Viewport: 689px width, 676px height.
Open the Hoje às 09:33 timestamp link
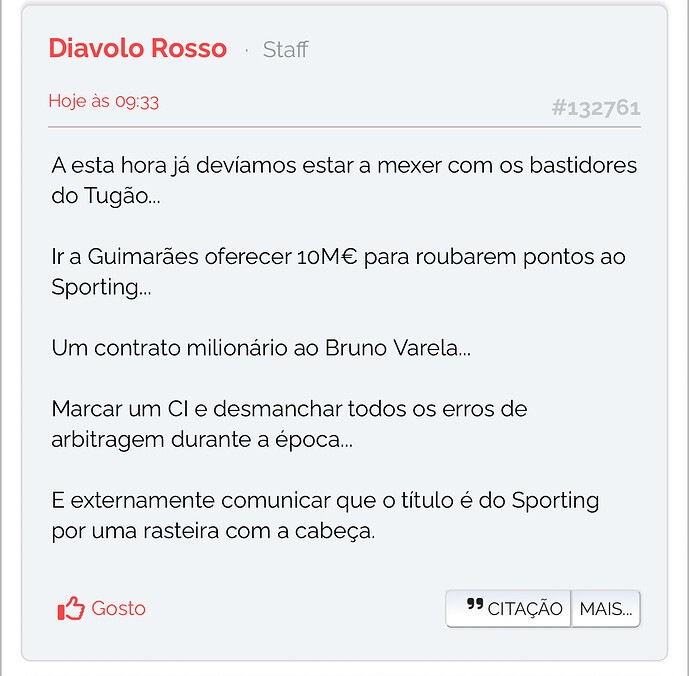[x=103, y=101]
